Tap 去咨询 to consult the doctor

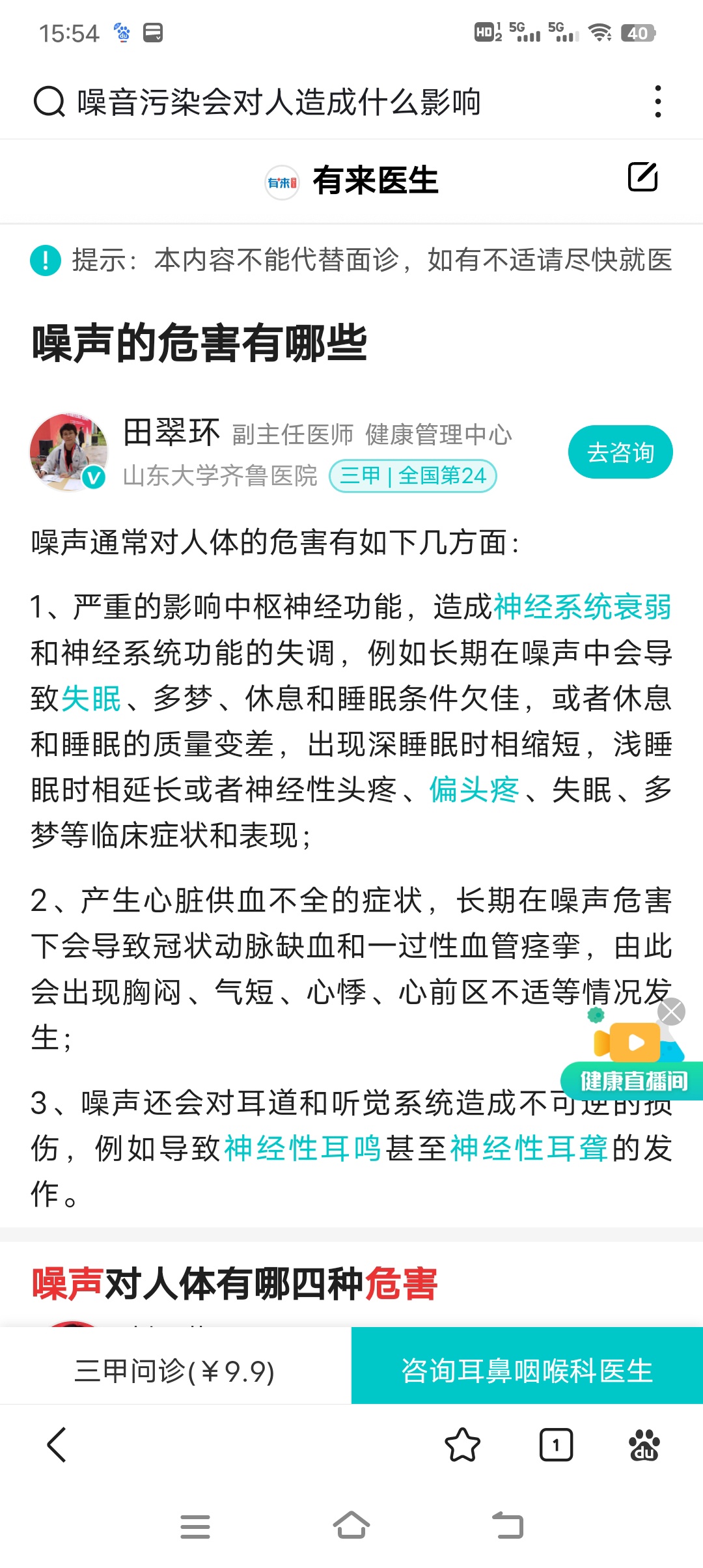tap(620, 452)
